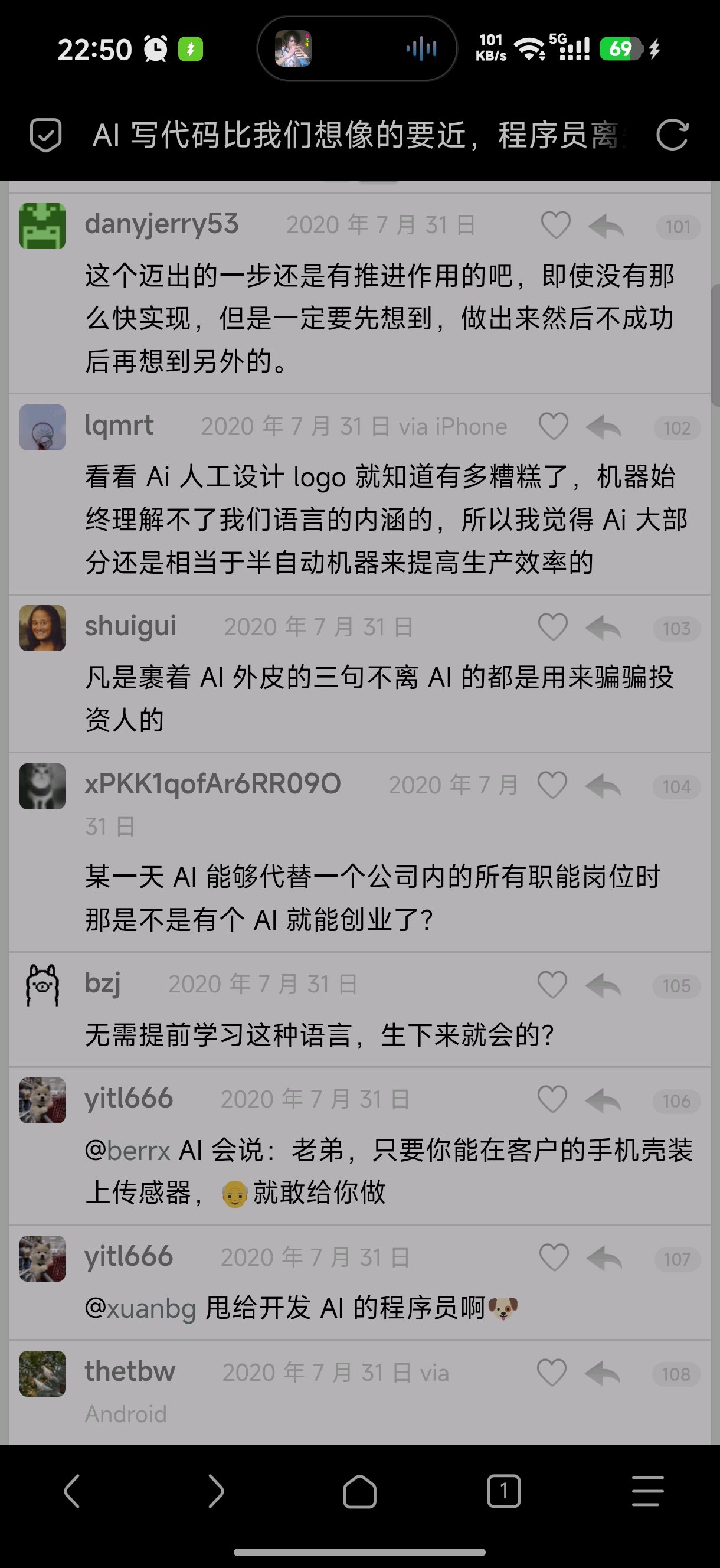This screenshot has height=1568, width=720.
Task: Like the comment by xPKK1qofAr6RR09O
Action: tap(552, 785)
